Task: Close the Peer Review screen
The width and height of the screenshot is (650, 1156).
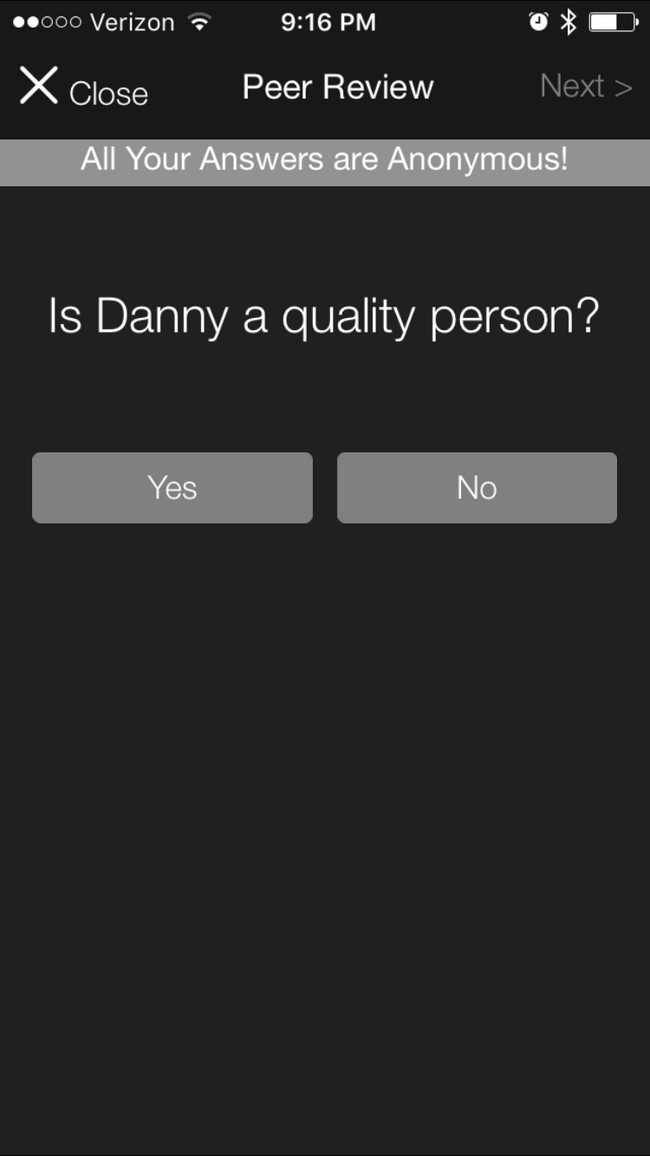Action: pos(83,88)
